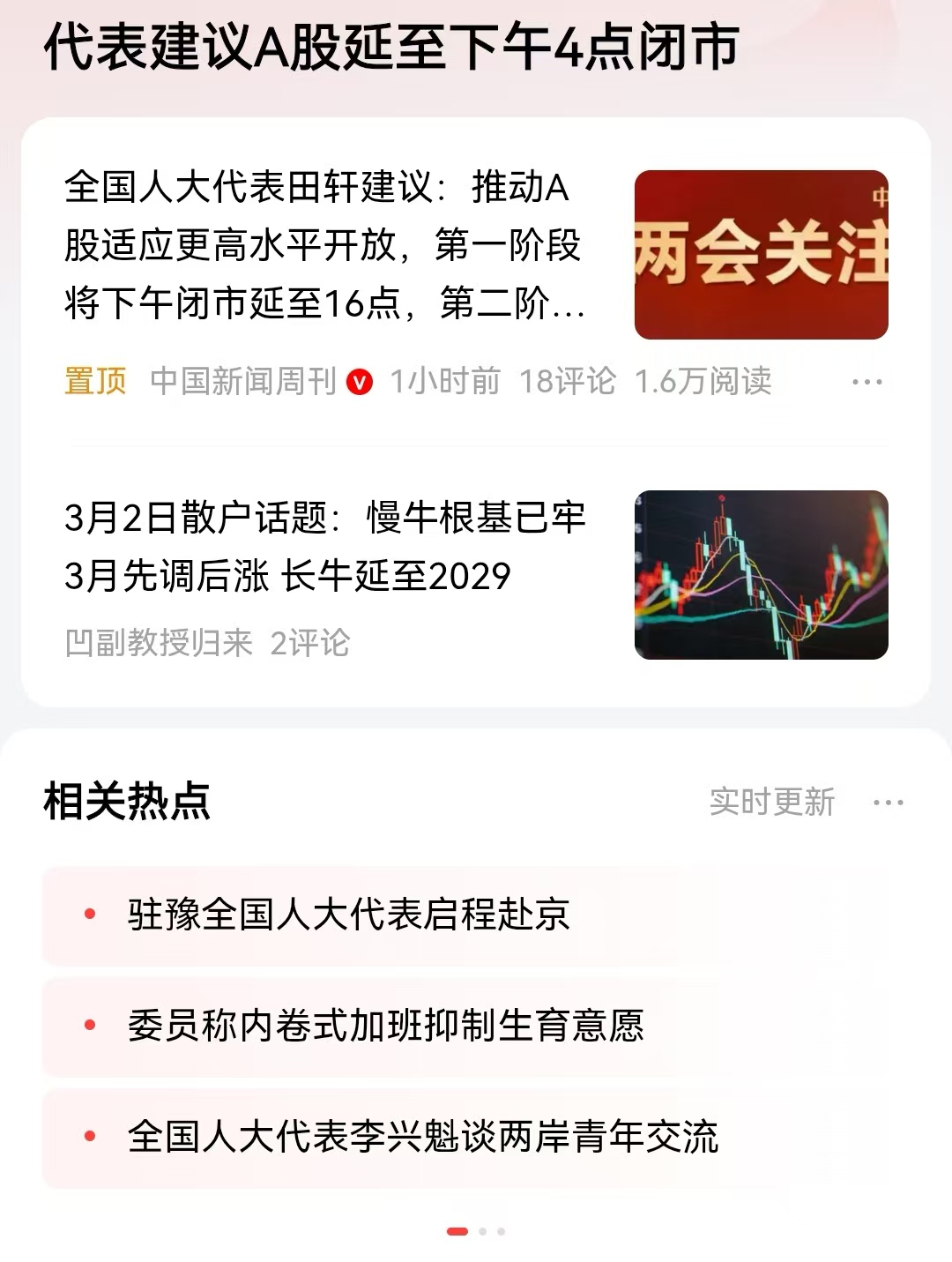Viewport: 952px width, 1262px height.
Task: Open hot topic 驻豫全国人大代表启程赴京
Action: tap(349, 915)
